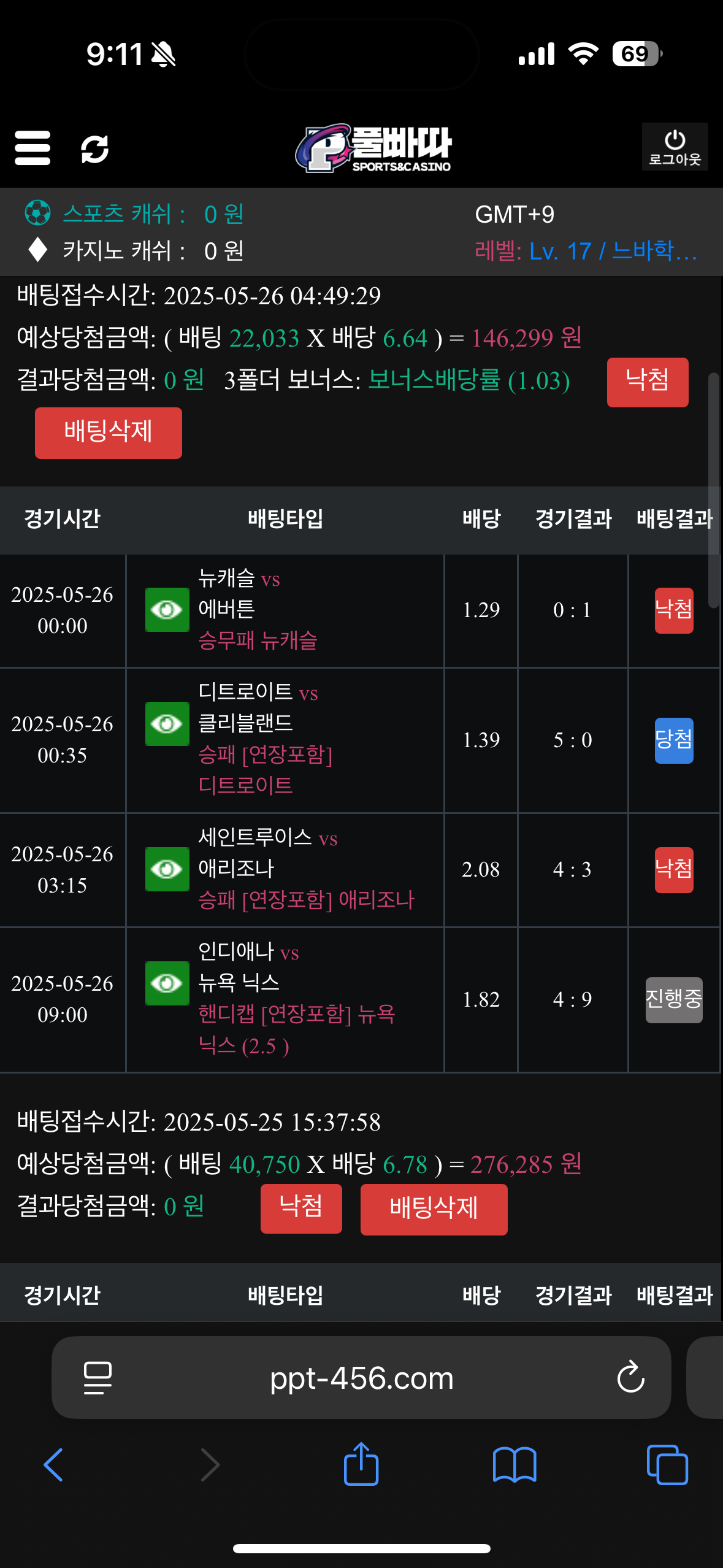Open the hamburger menu

[33, 148]
